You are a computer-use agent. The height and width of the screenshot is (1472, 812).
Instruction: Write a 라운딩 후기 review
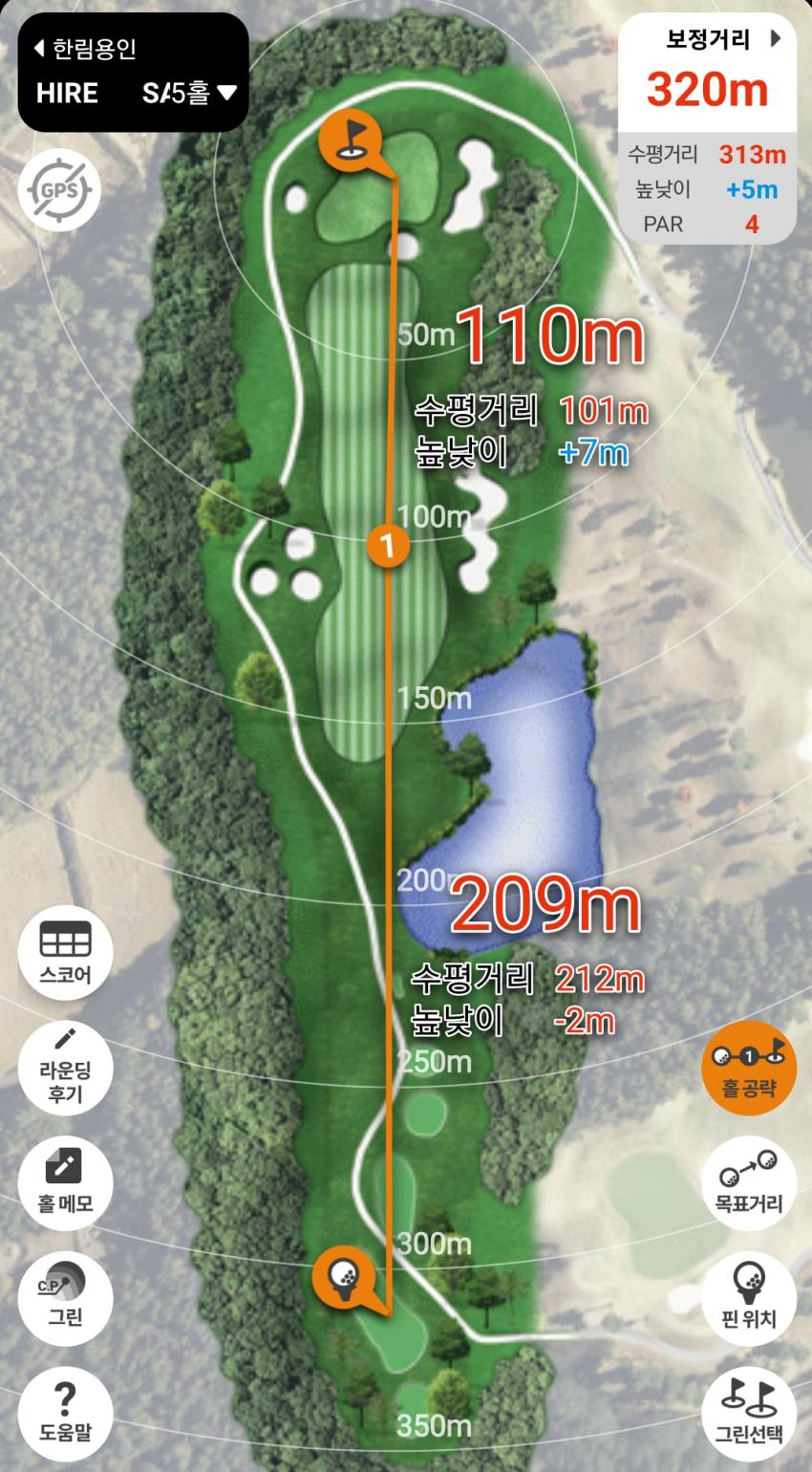pos(65,1068)
